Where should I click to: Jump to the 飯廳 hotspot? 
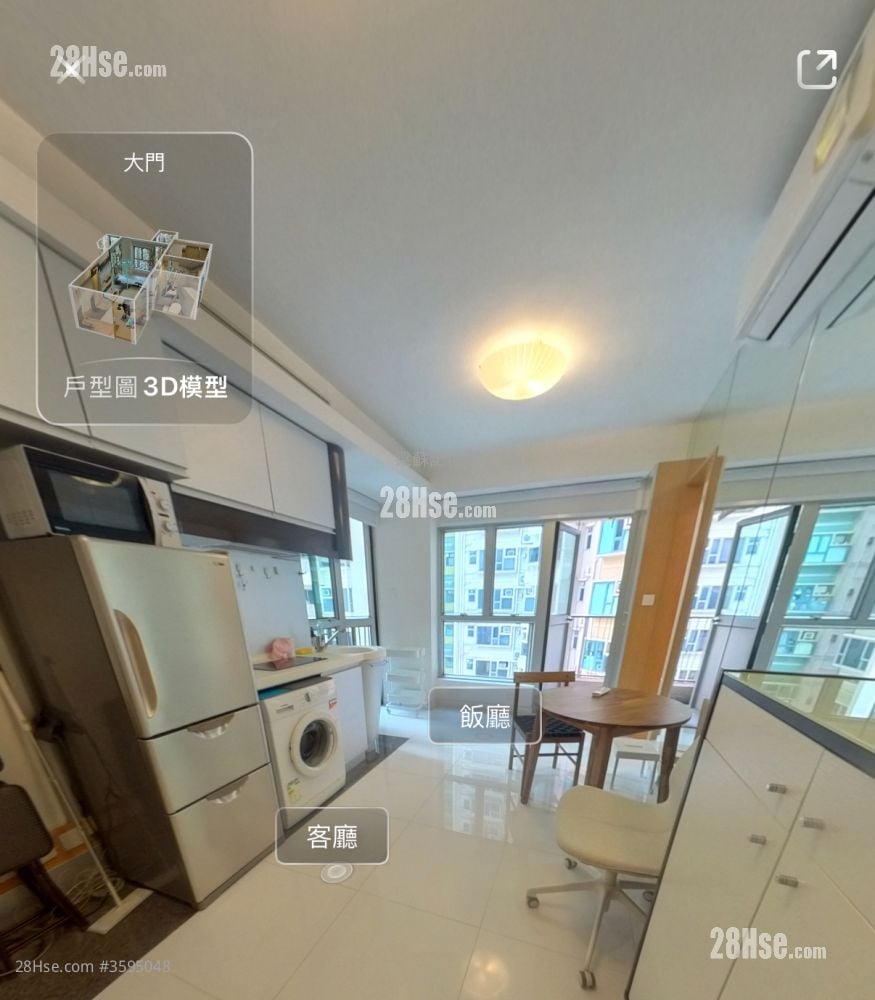(x=485, y=716)
